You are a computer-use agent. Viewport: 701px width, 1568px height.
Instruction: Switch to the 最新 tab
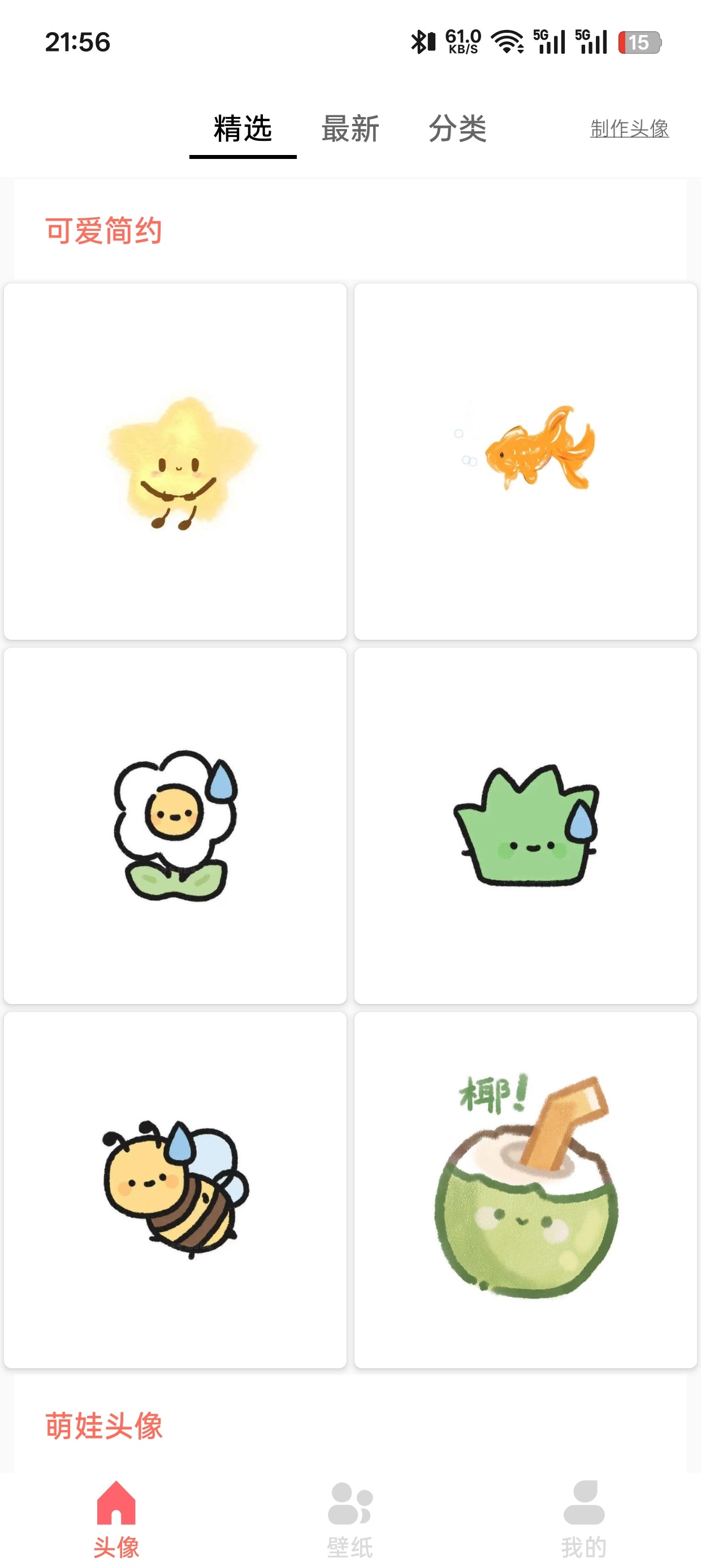[x=350, y=128]
